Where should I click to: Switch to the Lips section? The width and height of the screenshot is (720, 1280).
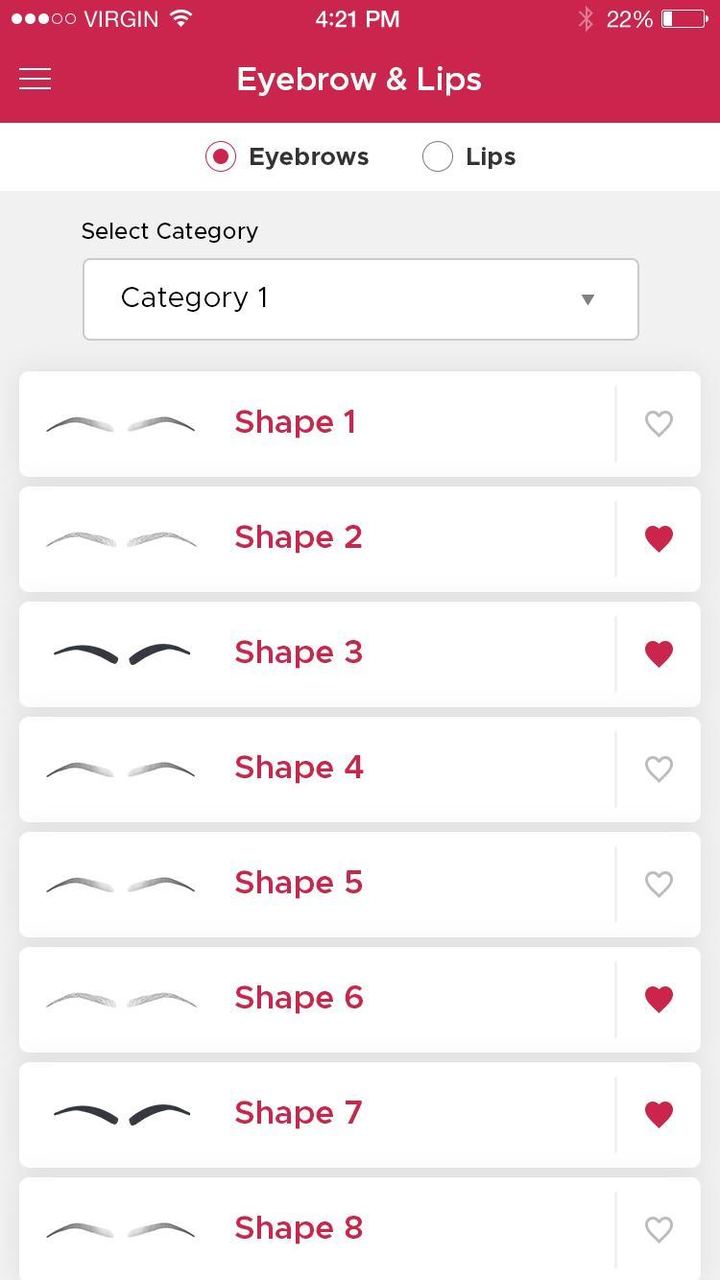click(x=488, y=156)
